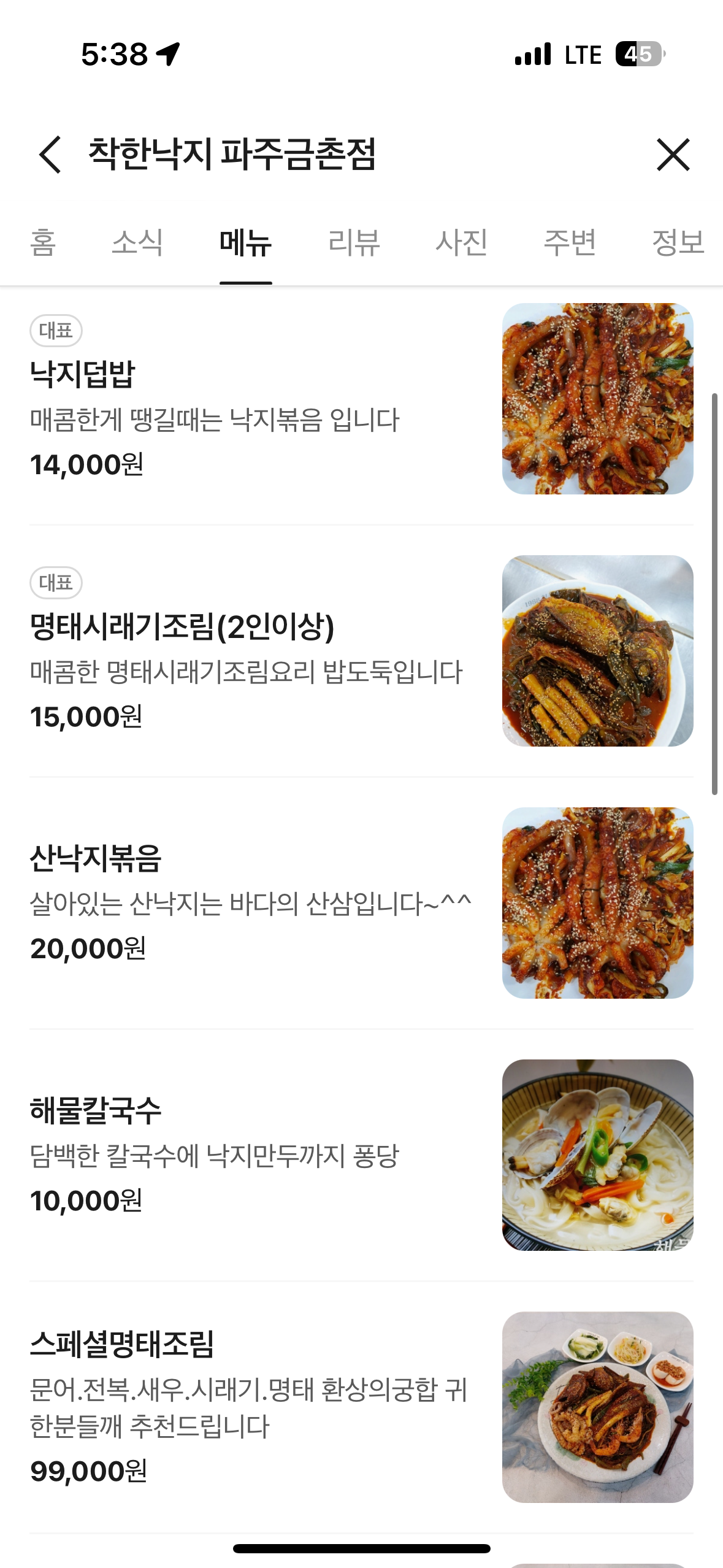View the 명태시래기조림(2인이상) photo

pos(597,651)
